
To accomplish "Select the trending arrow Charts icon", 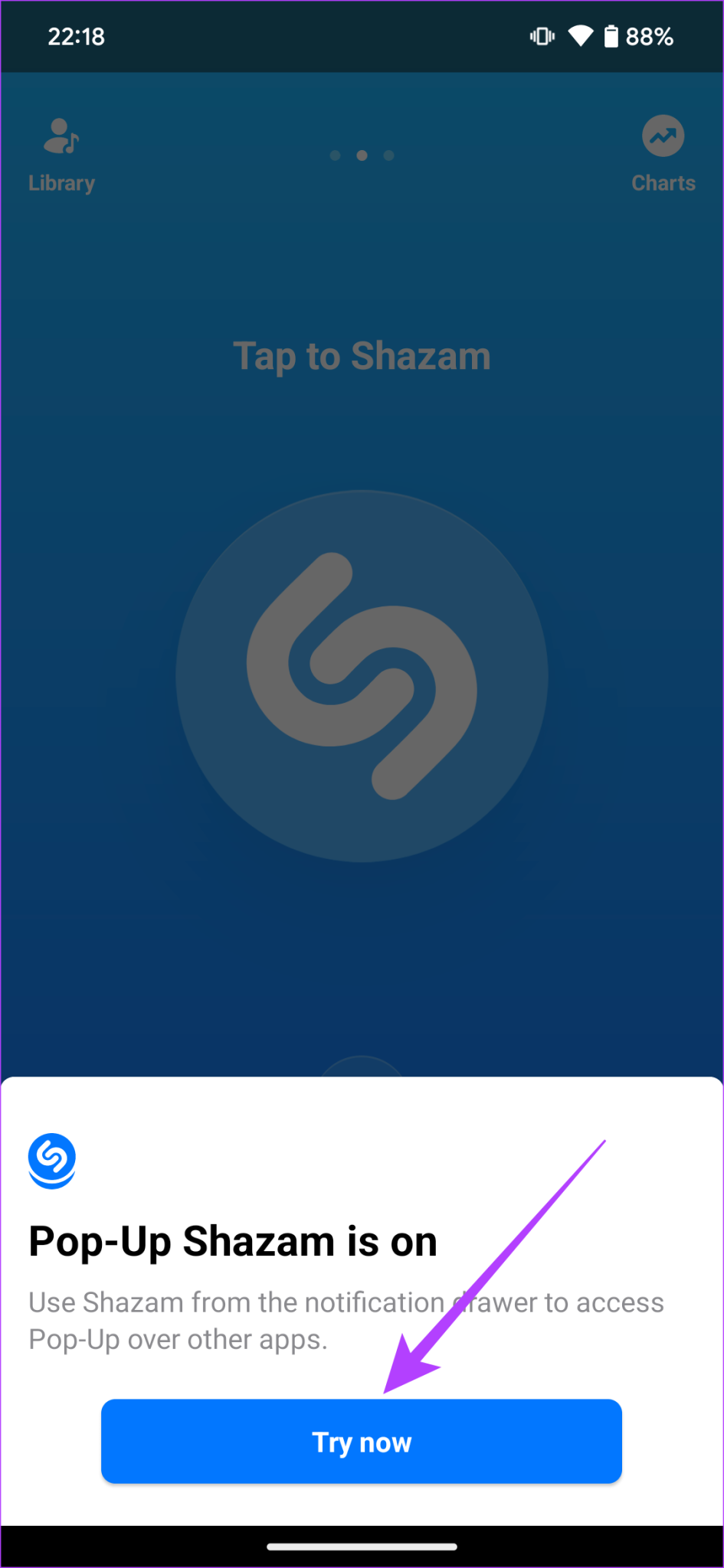I will 663,135.
